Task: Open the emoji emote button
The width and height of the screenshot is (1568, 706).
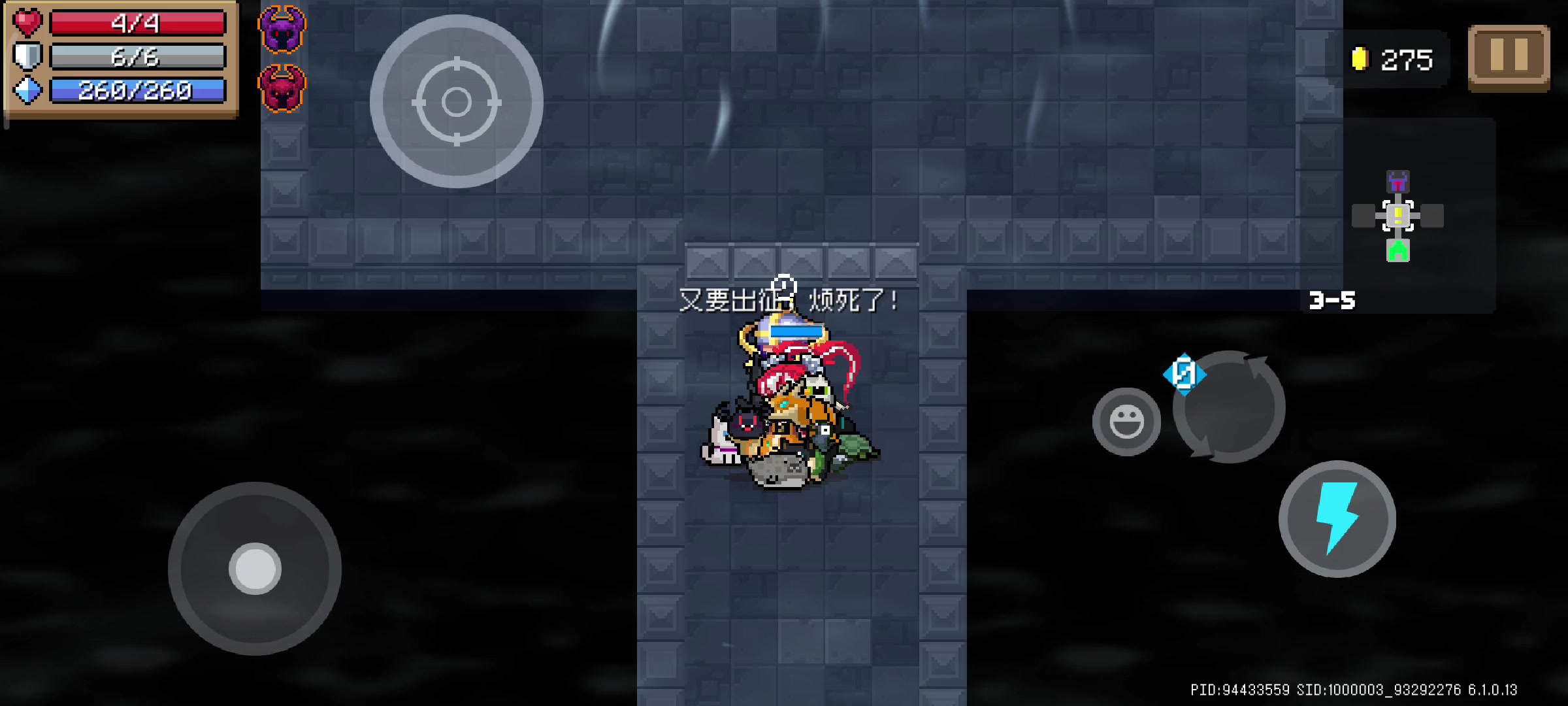Action: 1126,422
